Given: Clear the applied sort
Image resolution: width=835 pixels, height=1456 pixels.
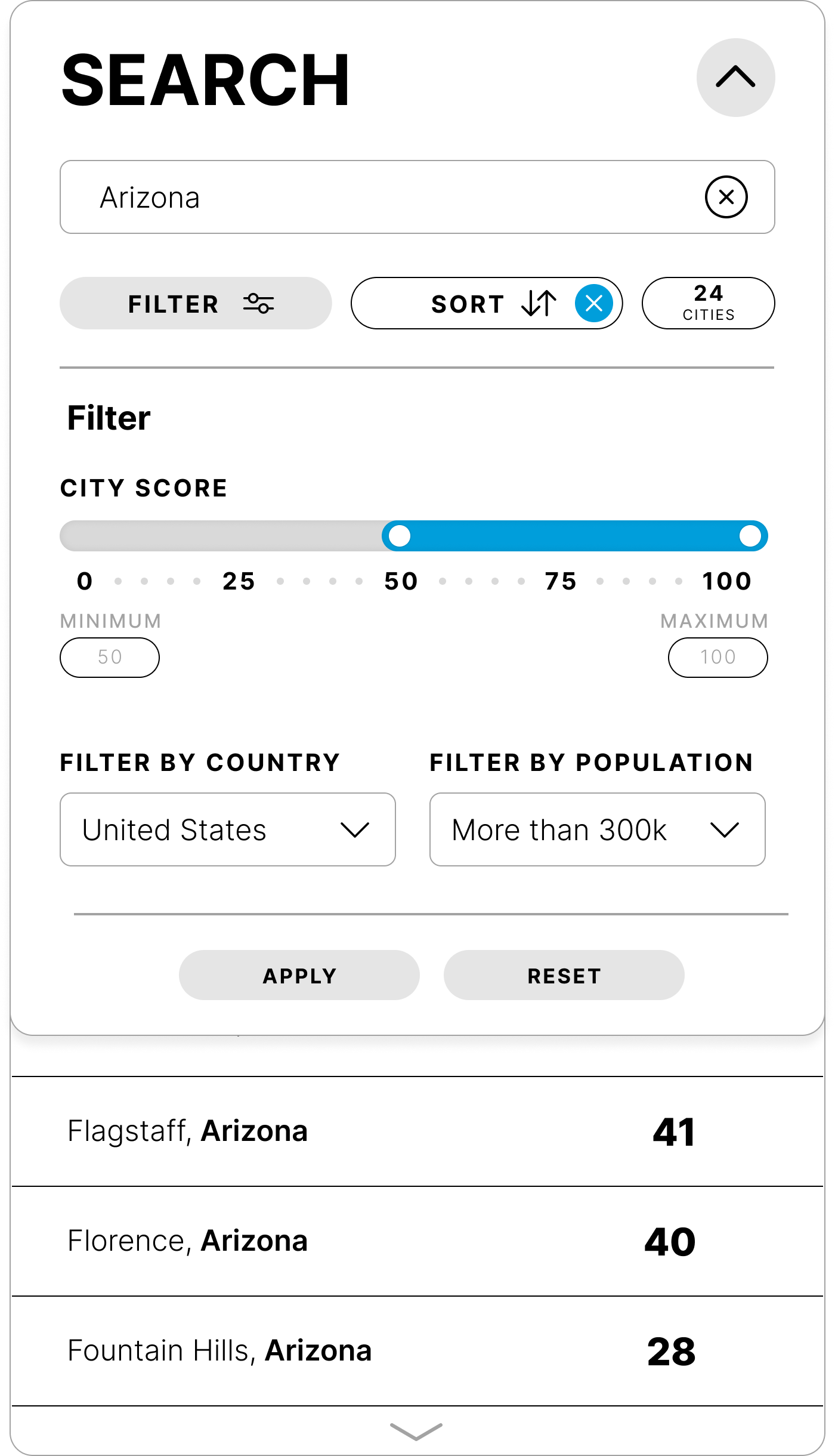Looking at the screenshot, I should 593,303.
